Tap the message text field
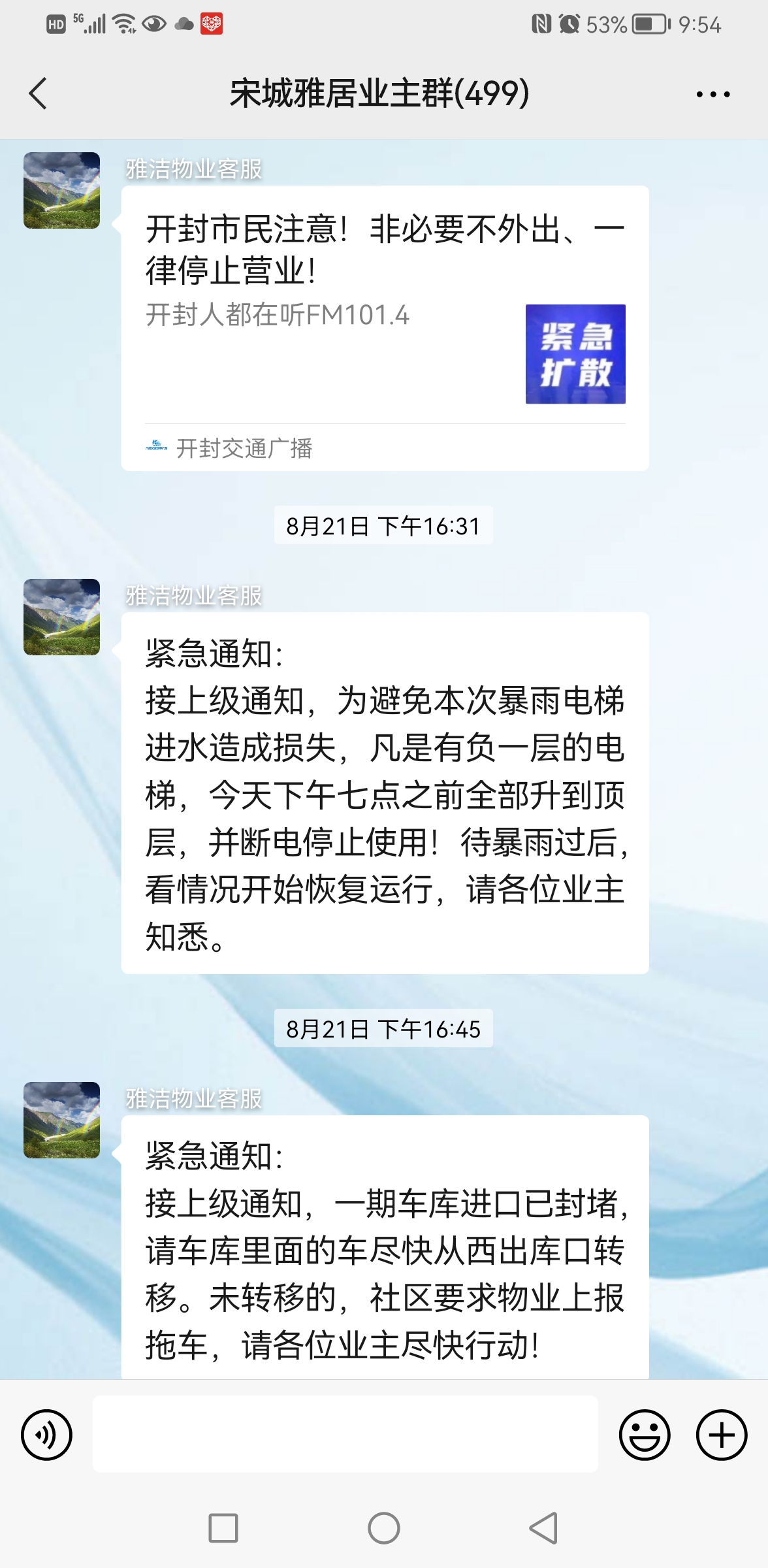Viewport: 768px width, 1568px height. (345, 1434)
